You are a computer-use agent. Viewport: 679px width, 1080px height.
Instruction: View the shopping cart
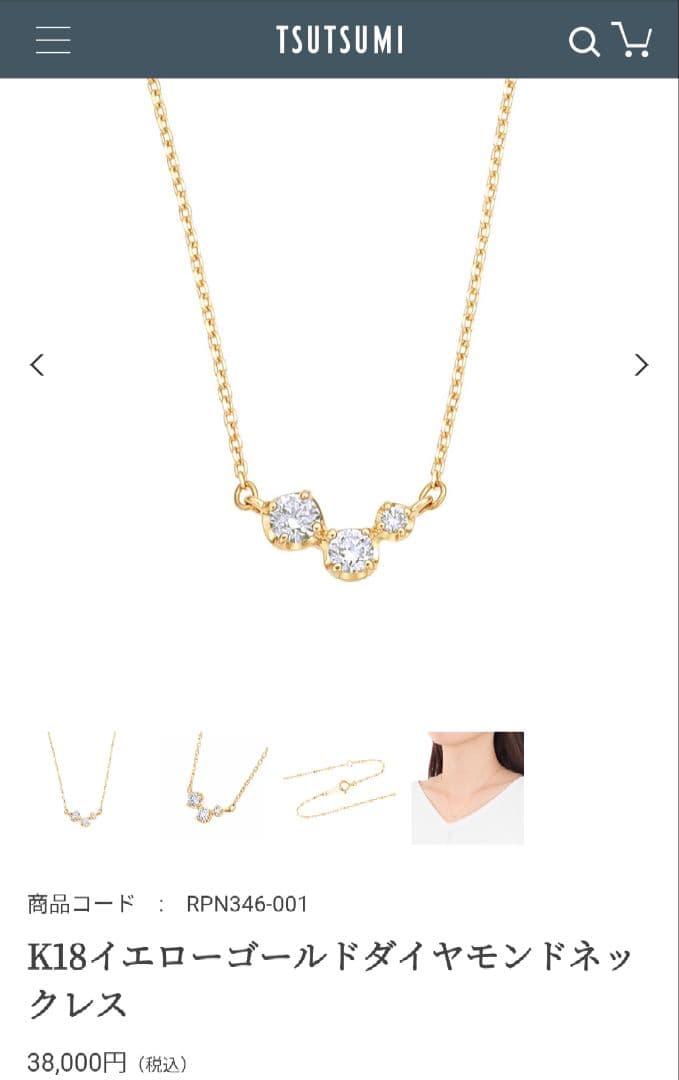pos(632,39)
